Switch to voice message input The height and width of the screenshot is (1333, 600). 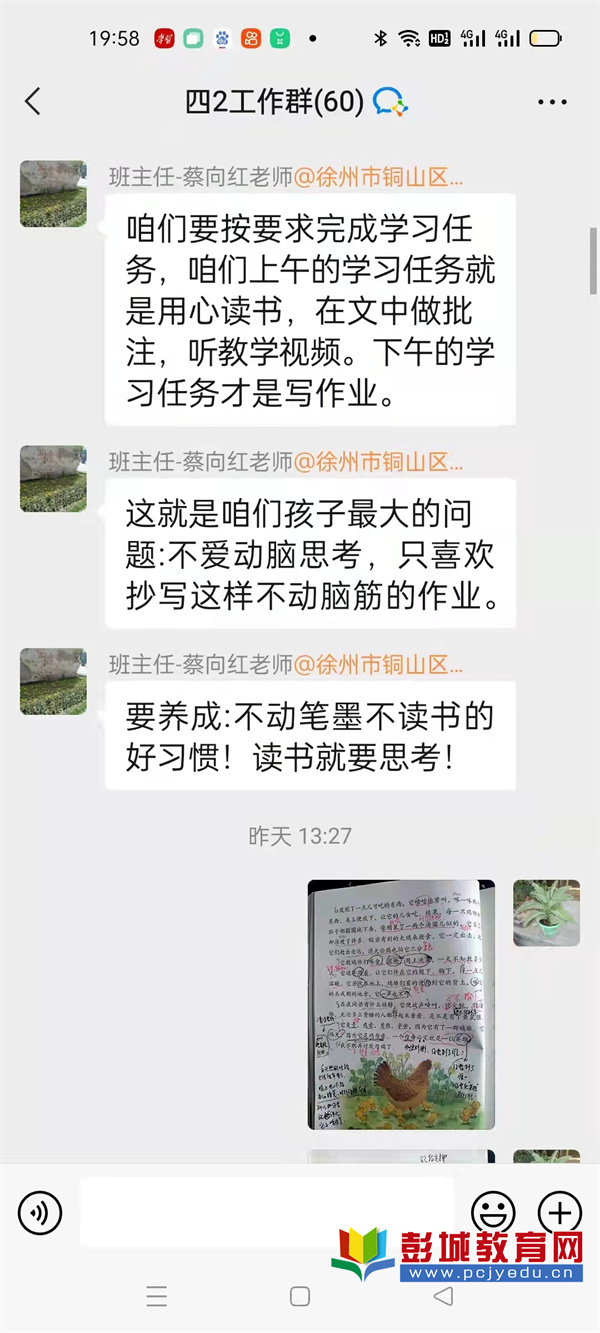click(x=40, y=1213)
